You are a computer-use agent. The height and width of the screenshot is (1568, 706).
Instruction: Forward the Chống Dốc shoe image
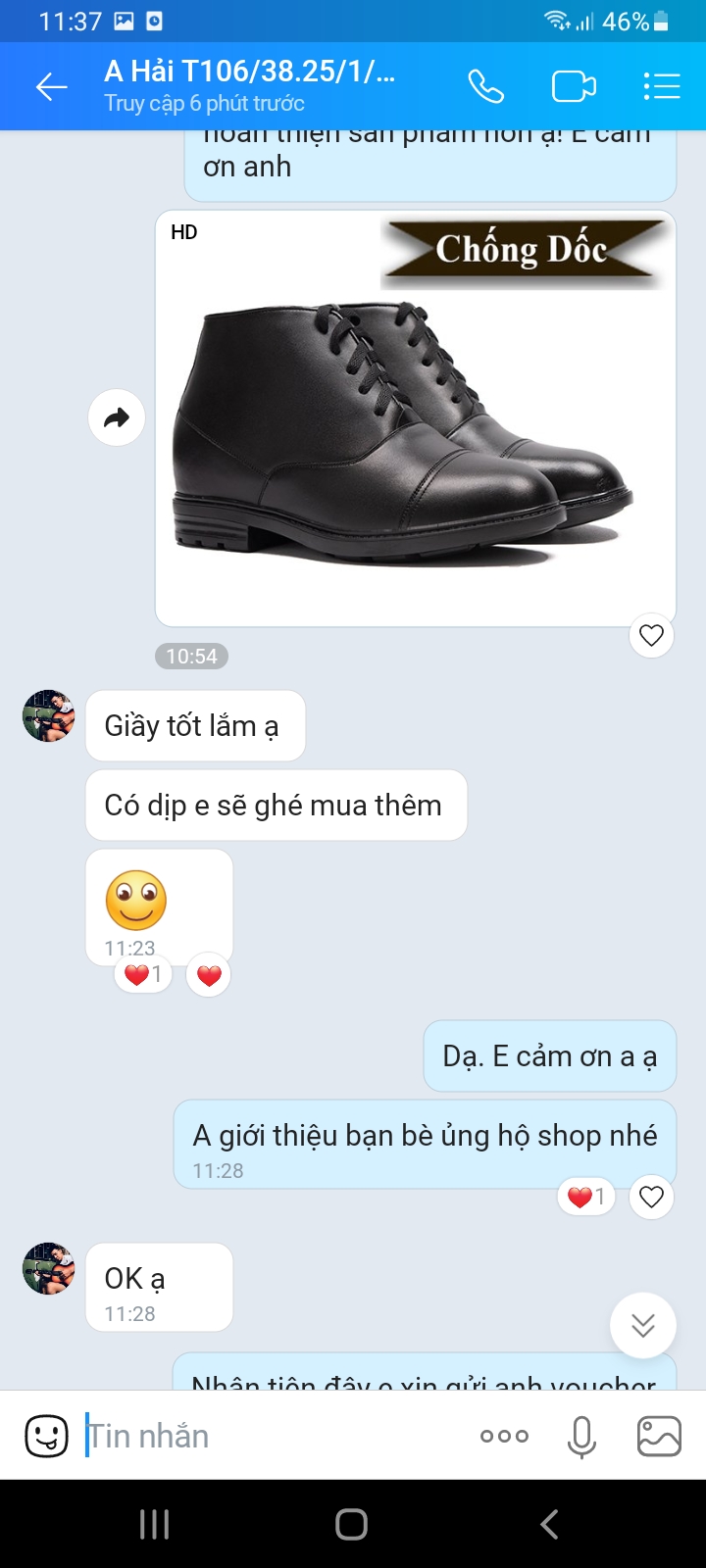[x=117, y=418]
